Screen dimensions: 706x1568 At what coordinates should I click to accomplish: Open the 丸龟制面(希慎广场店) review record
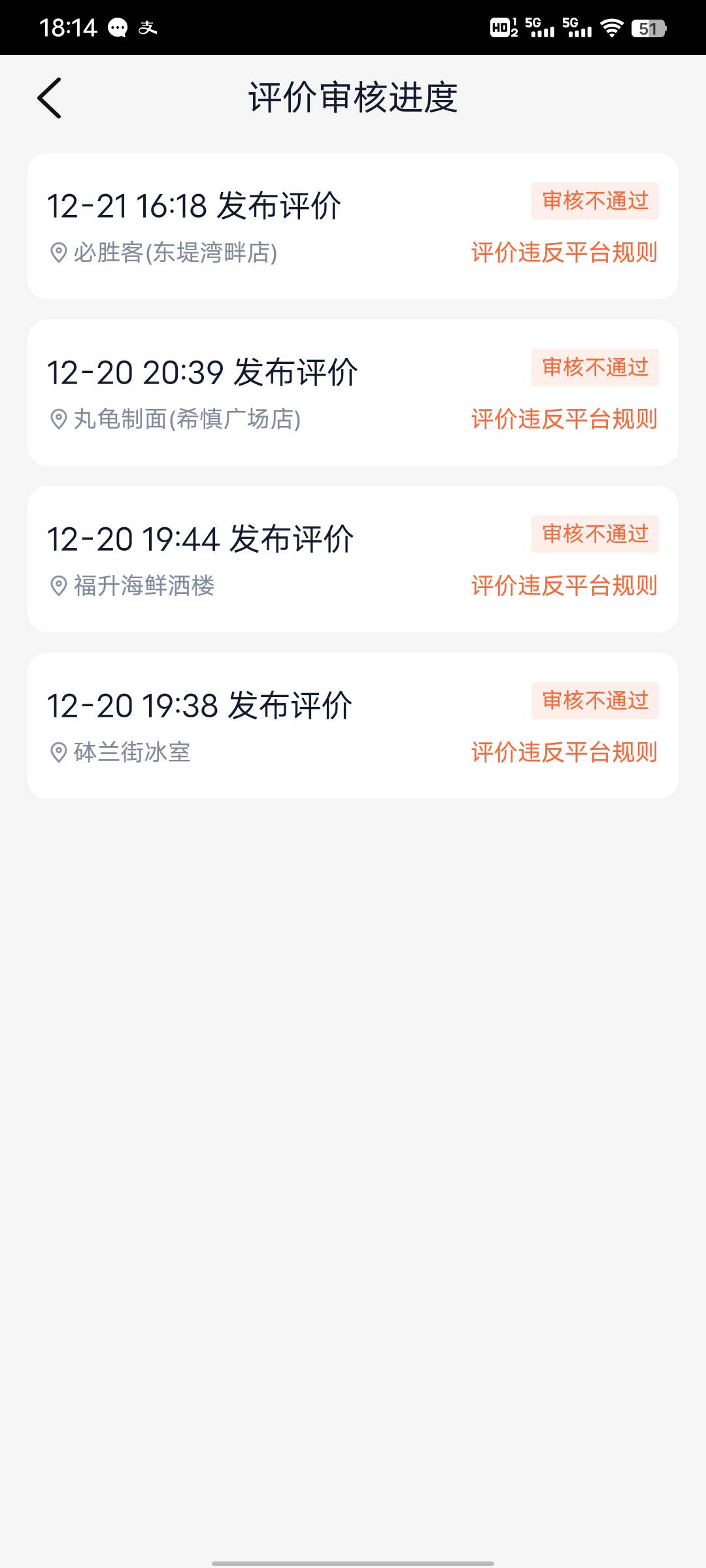click(353, 393)
